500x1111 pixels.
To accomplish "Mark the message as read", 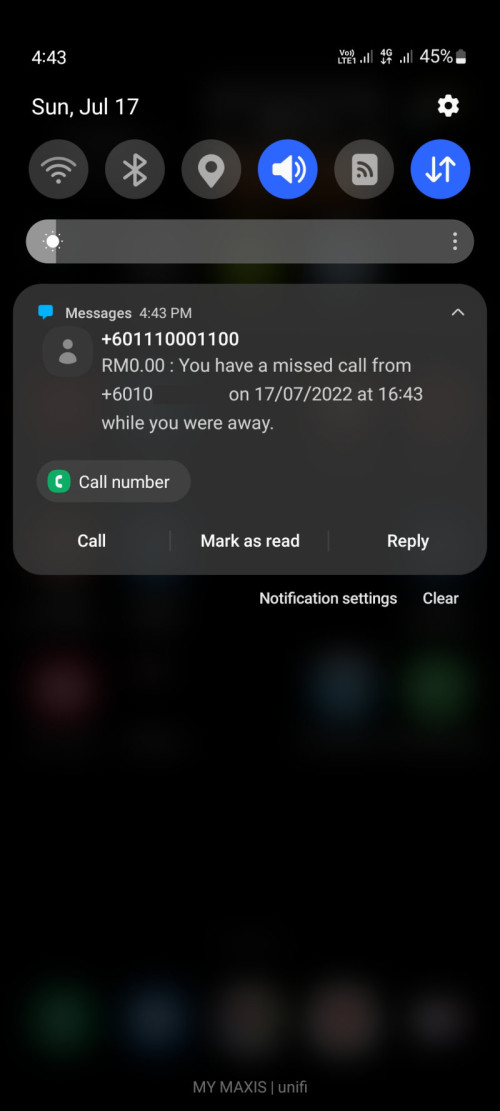I will [x=250, y=541].
